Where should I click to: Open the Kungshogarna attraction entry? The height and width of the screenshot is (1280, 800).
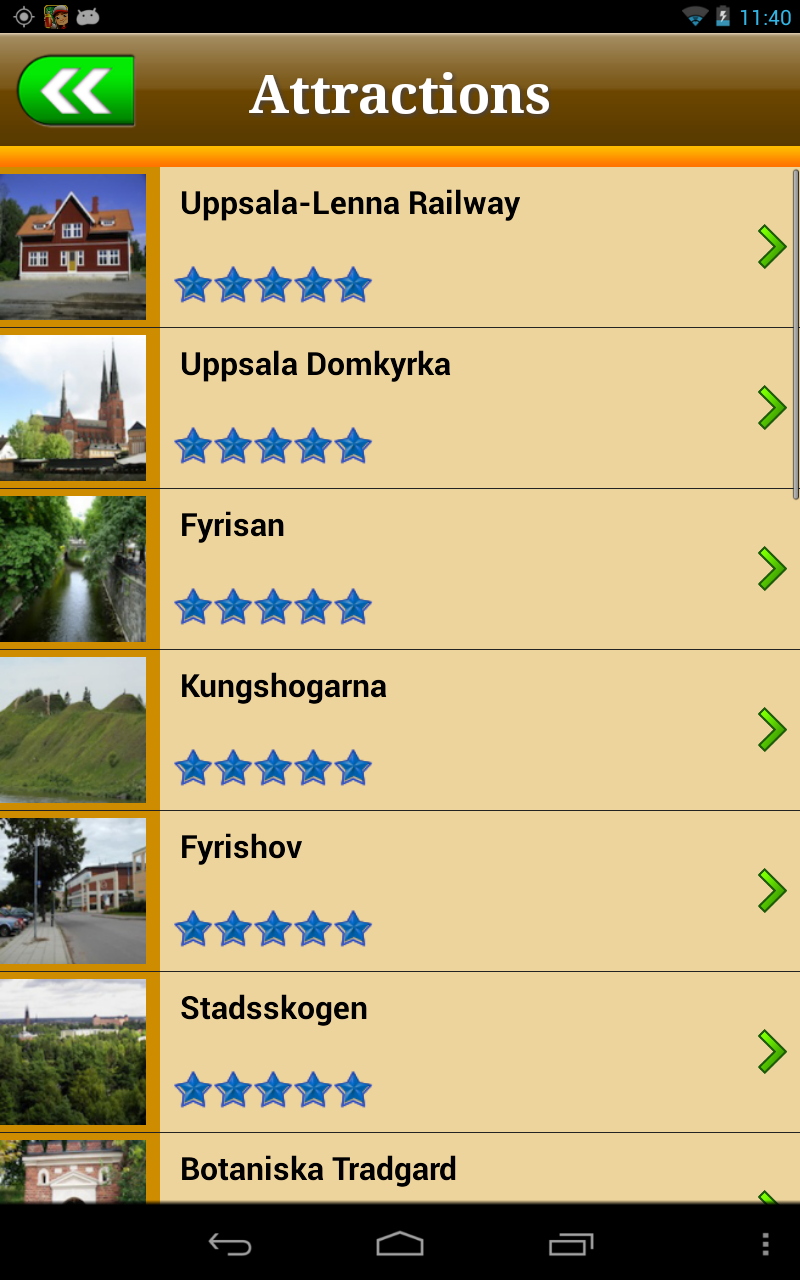tap(771, 730)
